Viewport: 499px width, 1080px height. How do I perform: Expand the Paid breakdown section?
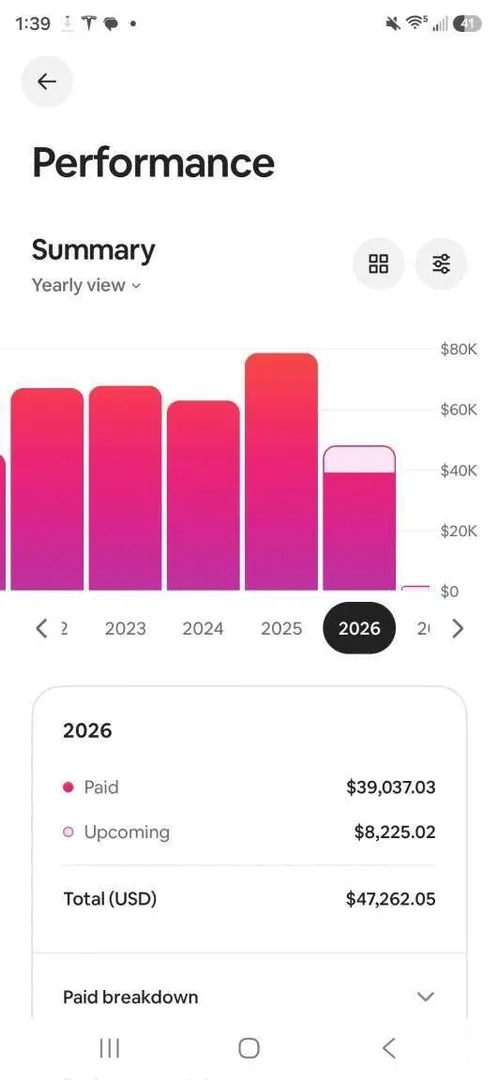(250, 997)
